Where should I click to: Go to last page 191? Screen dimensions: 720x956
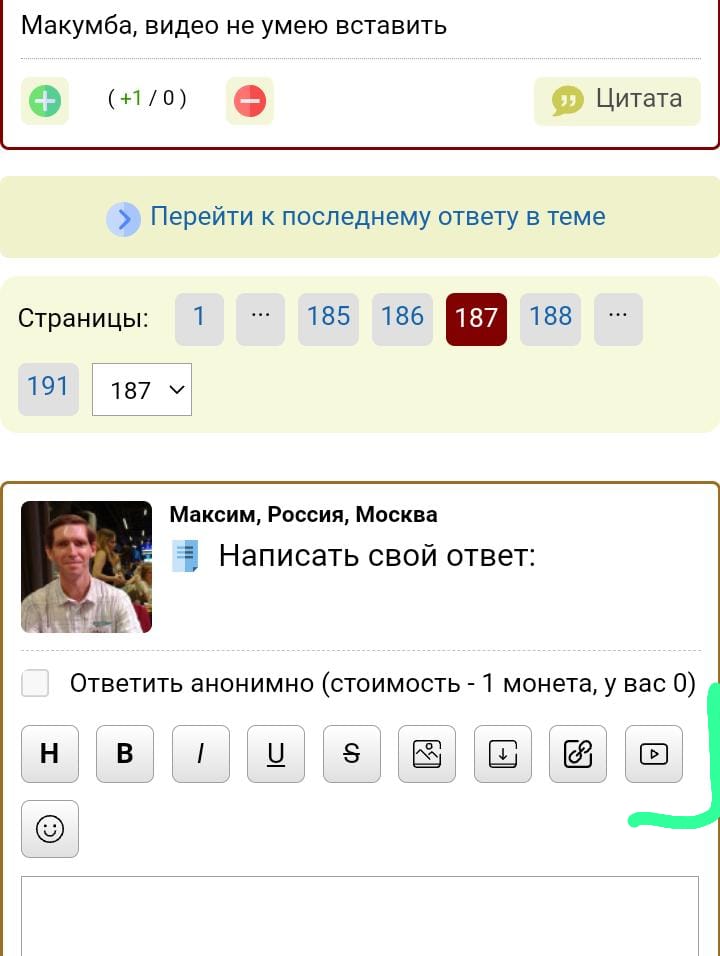pyautogui.click(x=48, y=387)
